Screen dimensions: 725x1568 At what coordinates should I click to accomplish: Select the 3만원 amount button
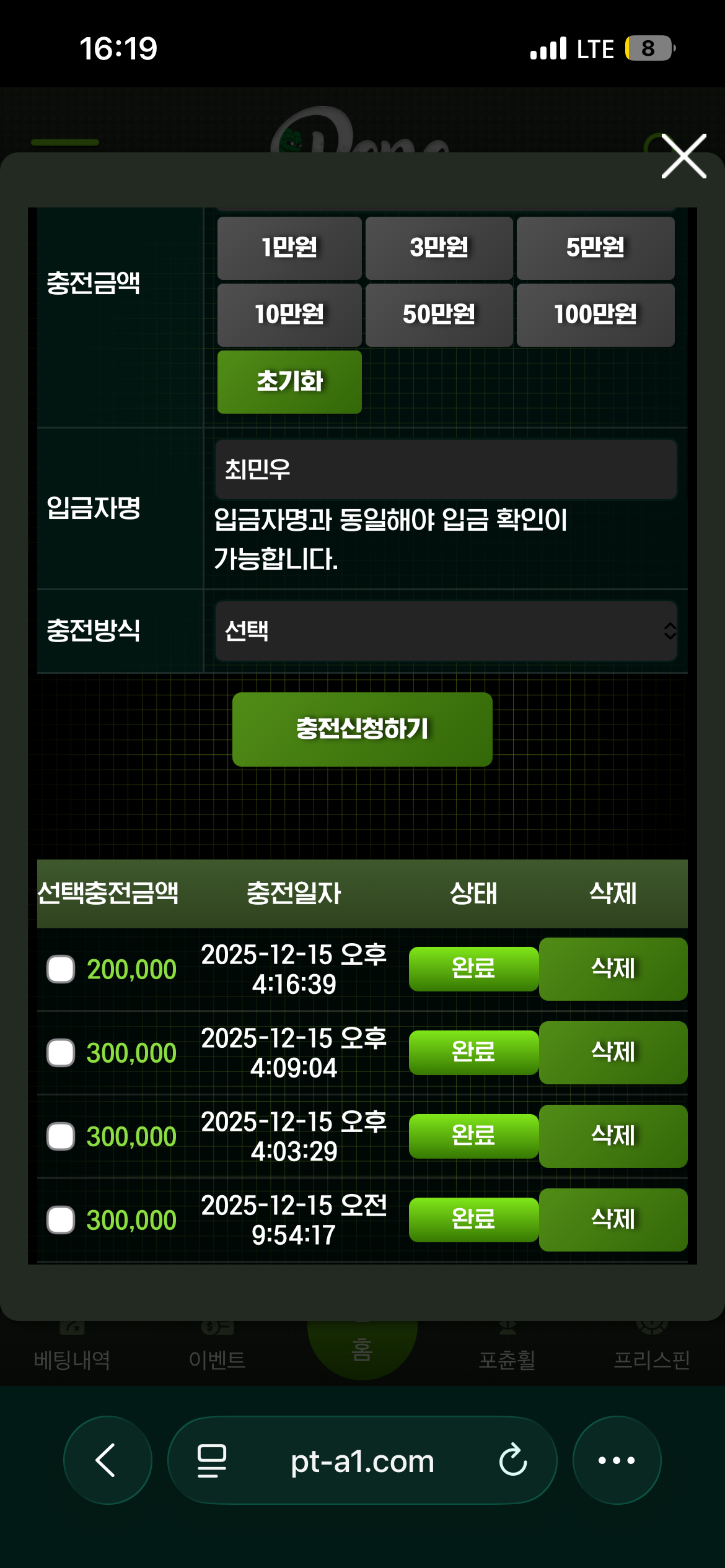click(x=439, y=248)
